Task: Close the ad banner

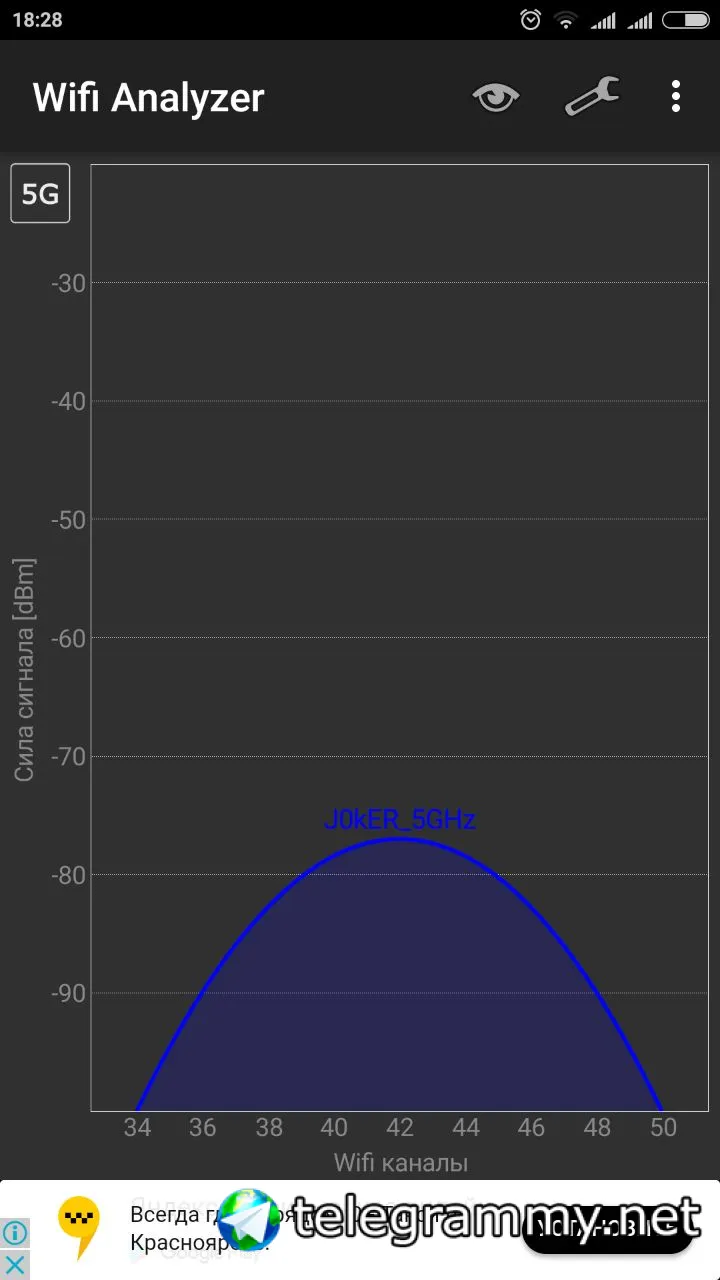Action: point(15,1264)
